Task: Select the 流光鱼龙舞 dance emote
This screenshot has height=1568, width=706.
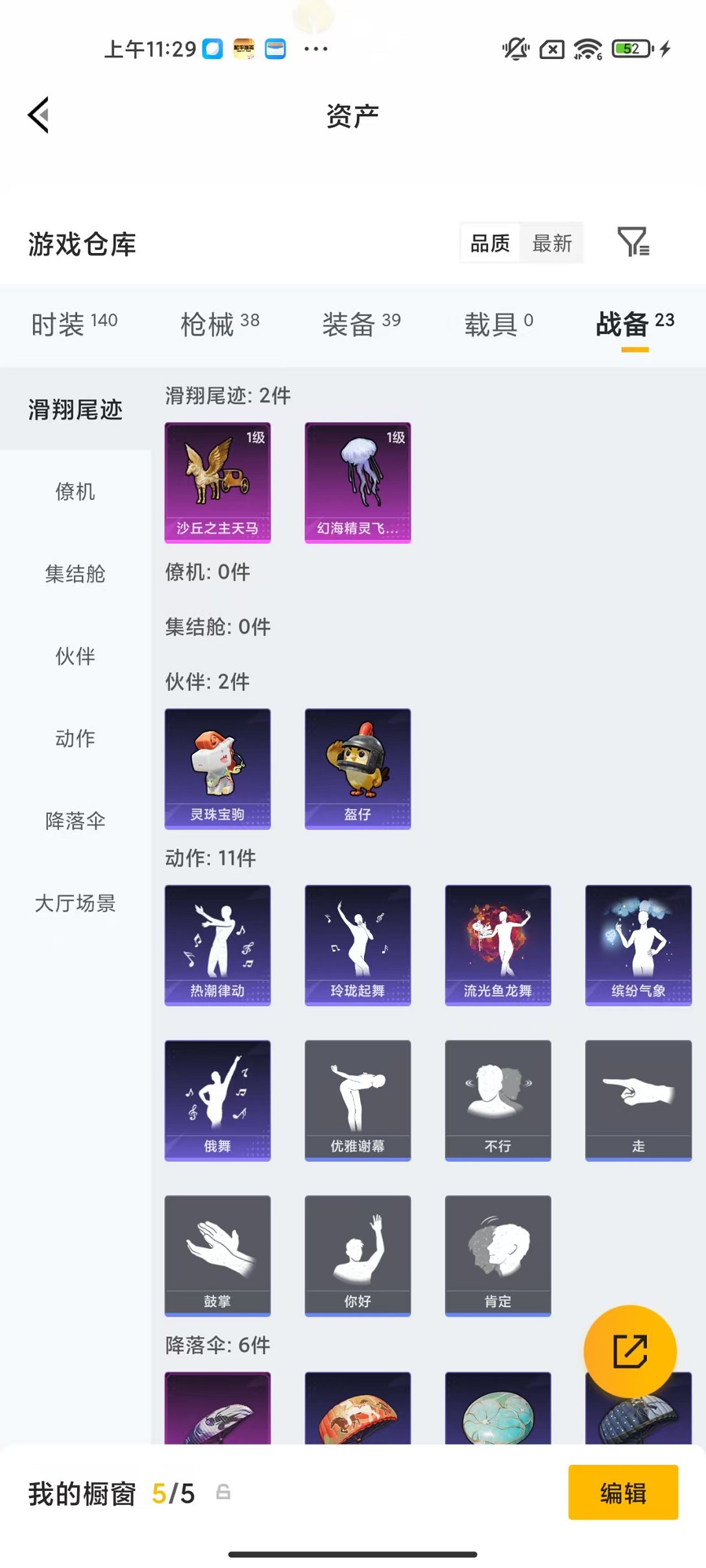Action: [x=498, y=944]
